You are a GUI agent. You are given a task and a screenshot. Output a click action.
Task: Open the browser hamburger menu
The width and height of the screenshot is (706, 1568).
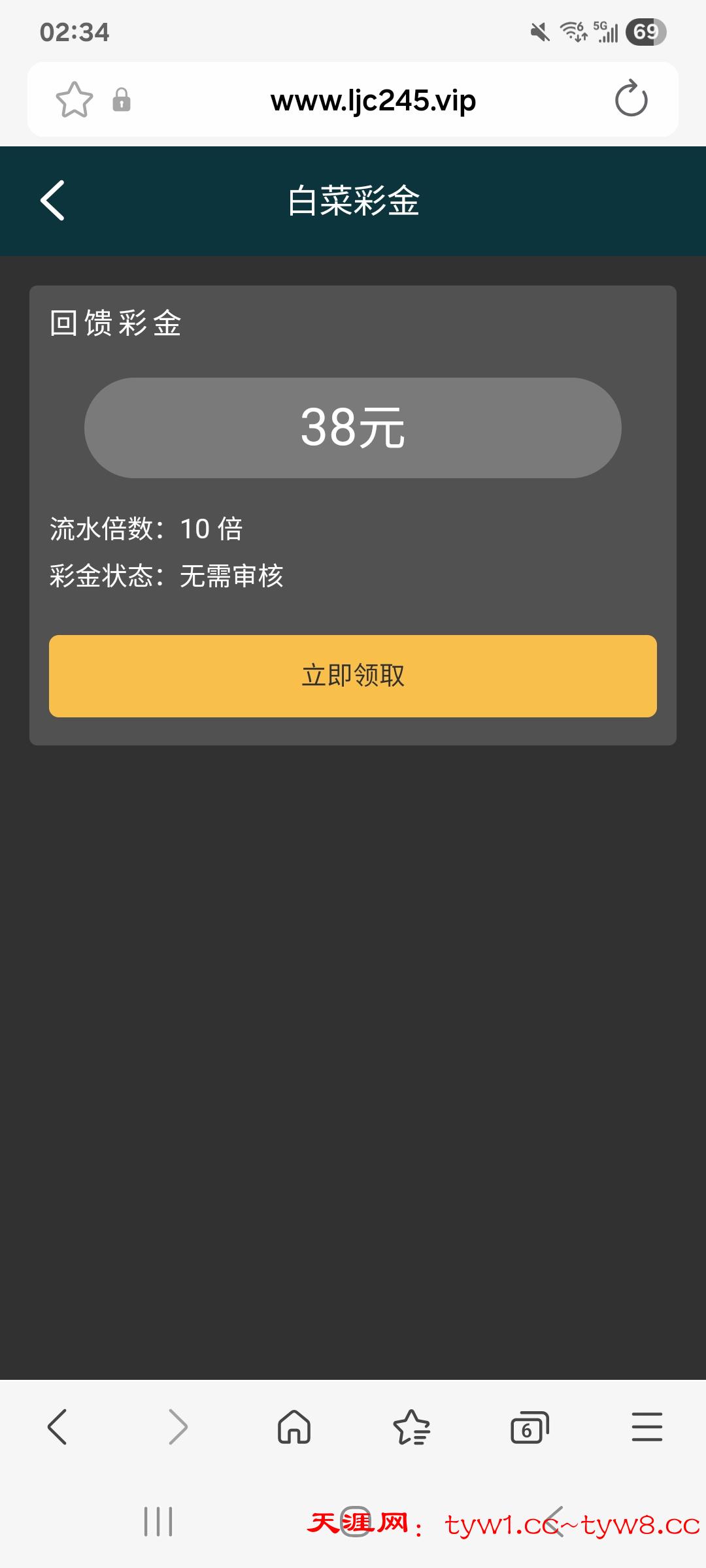[x=647, y=1426]
